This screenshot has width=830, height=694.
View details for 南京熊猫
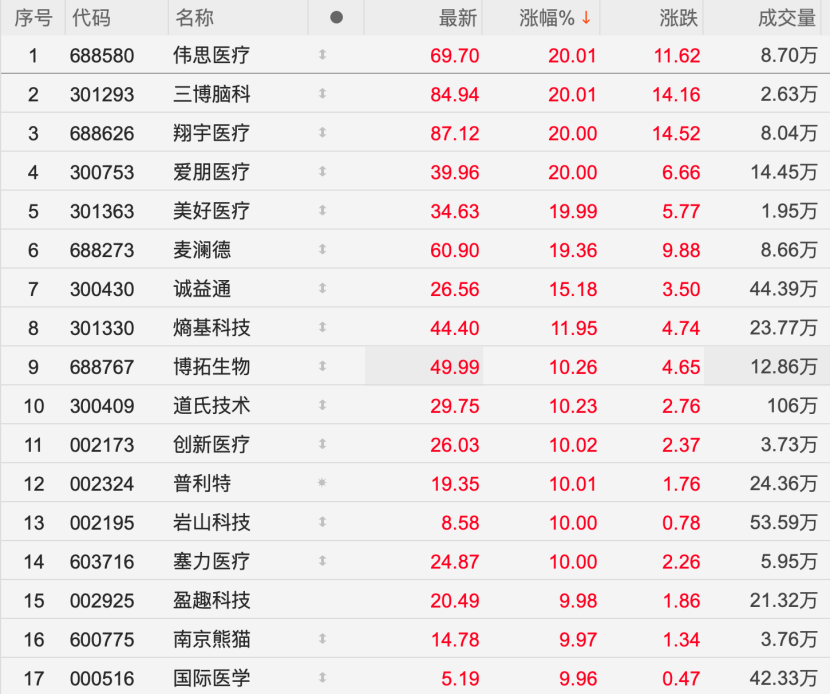pyautogui.click(x=212, y=639)
